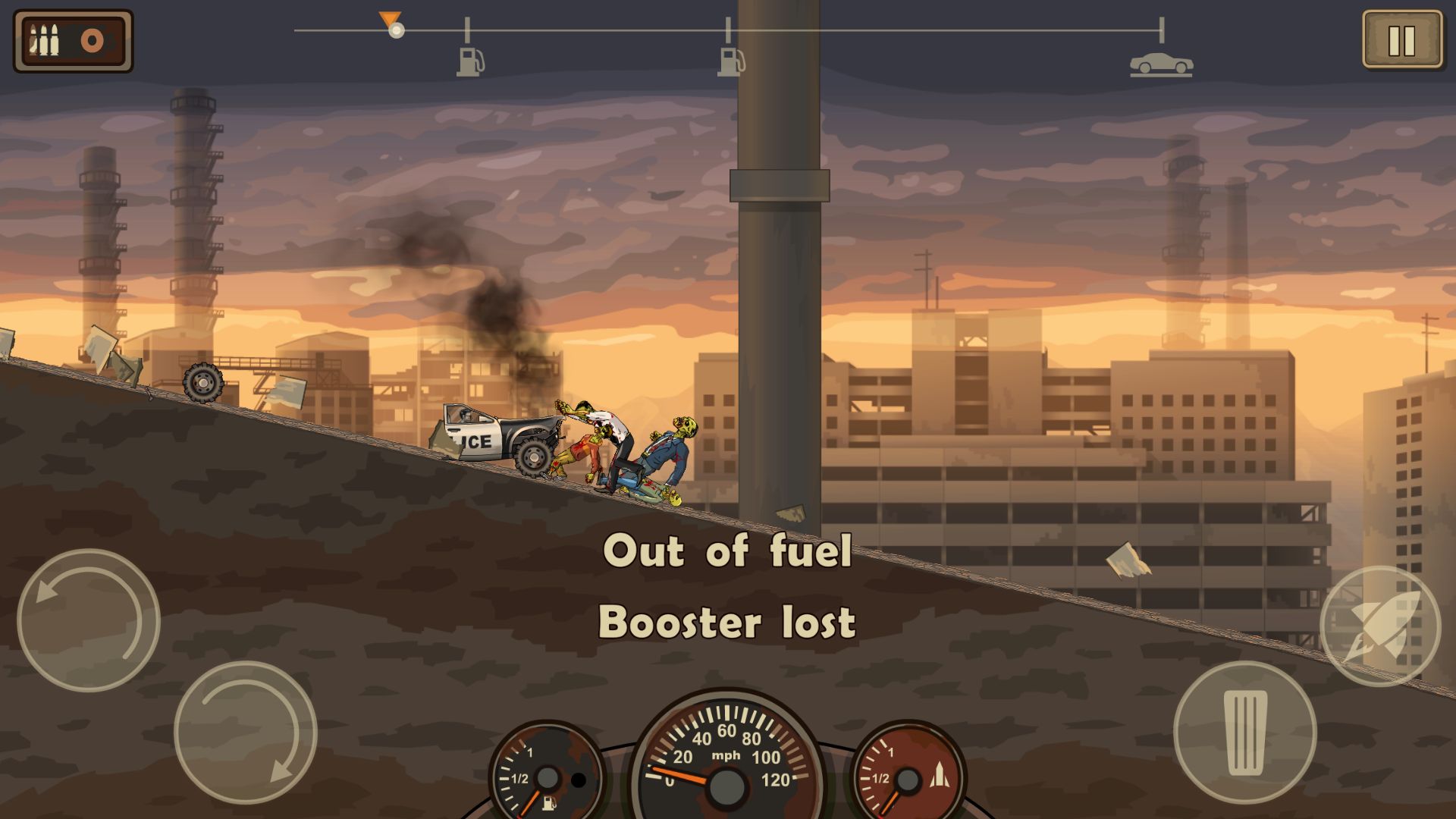Pause the game
This screenshot has height=819, width=1456.
pos(1401,40)
